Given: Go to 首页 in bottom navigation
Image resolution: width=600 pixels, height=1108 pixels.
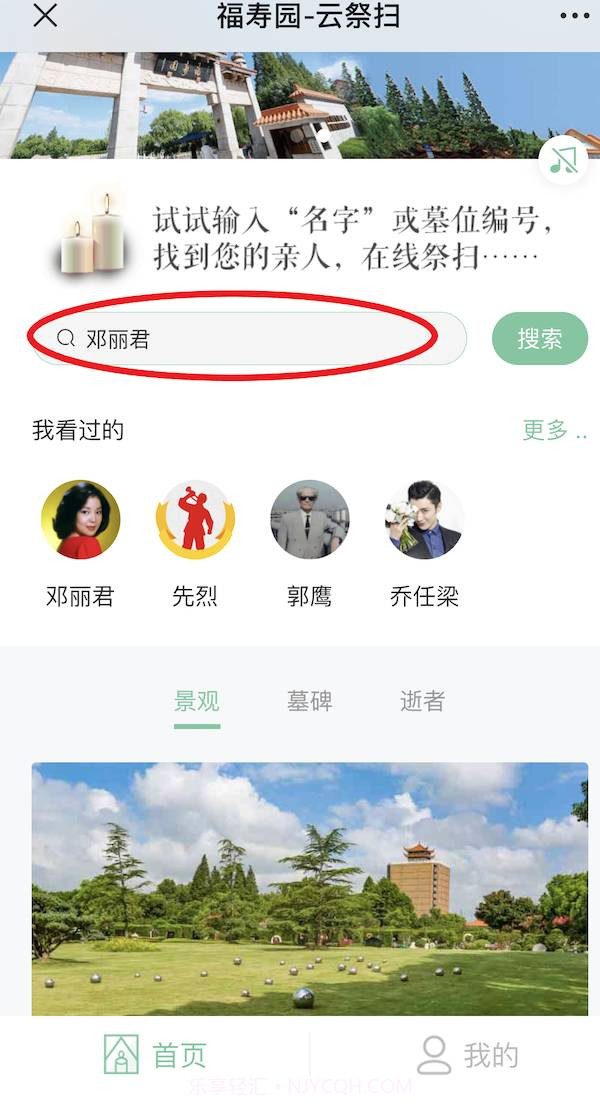Looking at the screenshot, I should coord(155,1055).
